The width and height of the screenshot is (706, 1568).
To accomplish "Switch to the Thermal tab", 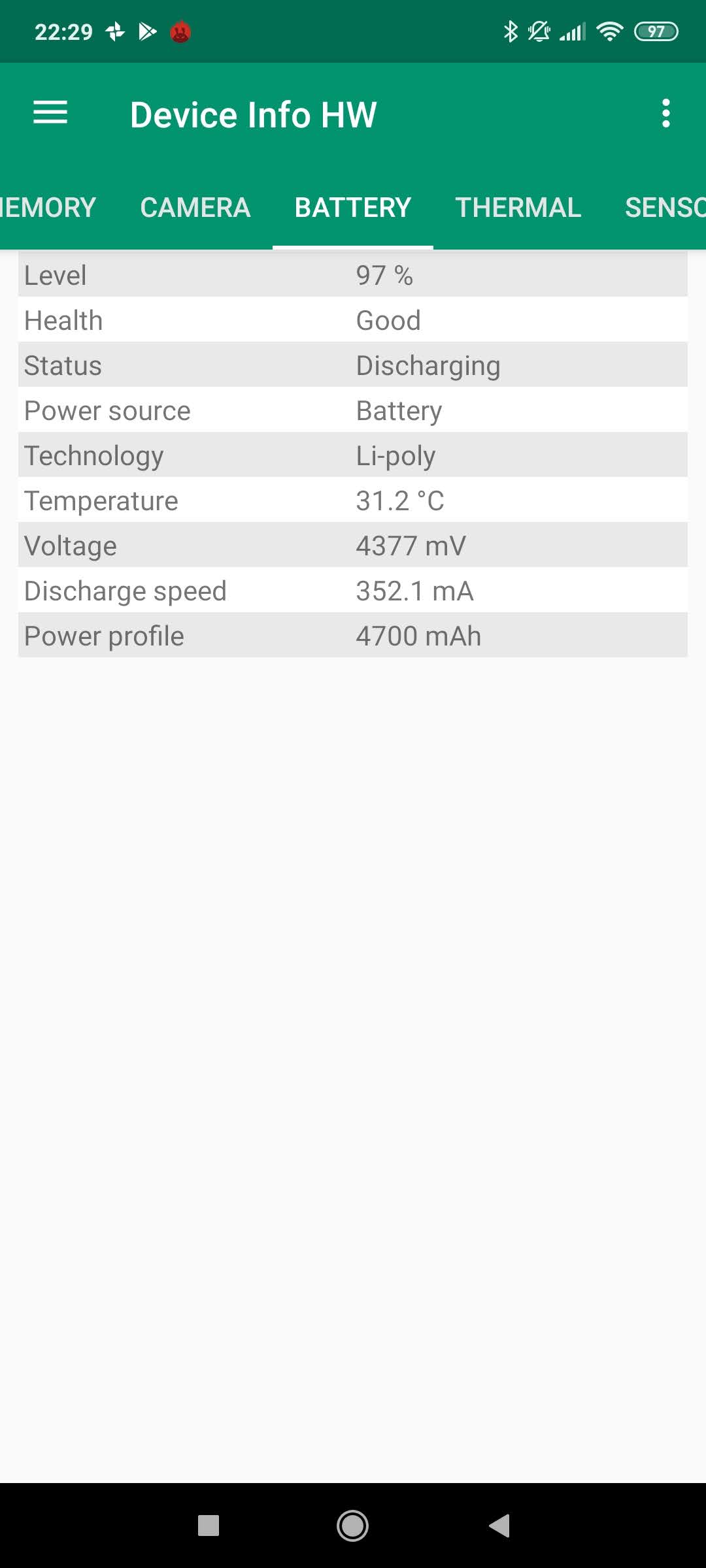I will click(x=518, y=208).
